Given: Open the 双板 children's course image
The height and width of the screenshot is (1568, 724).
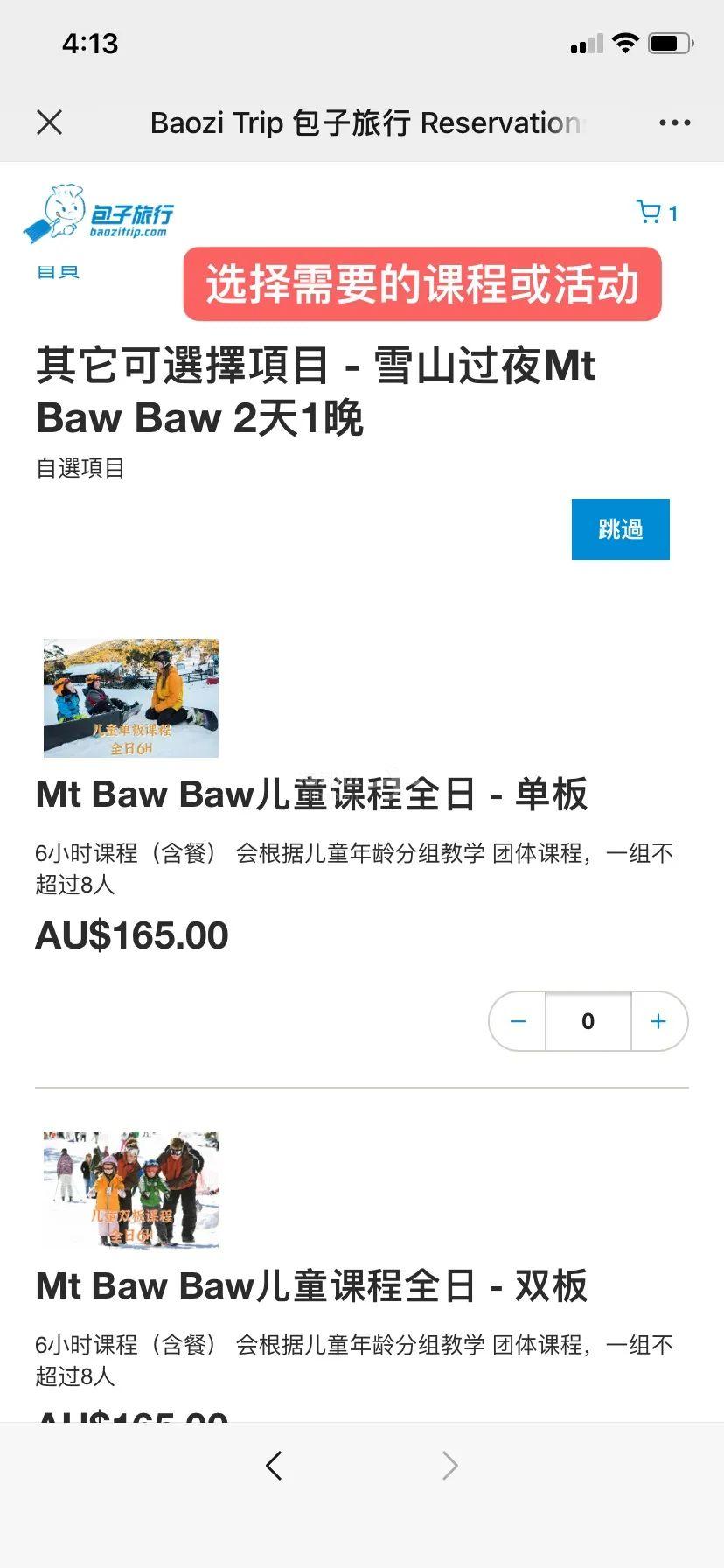Looking at the screenshot, I should click(x=131, y=1189).
